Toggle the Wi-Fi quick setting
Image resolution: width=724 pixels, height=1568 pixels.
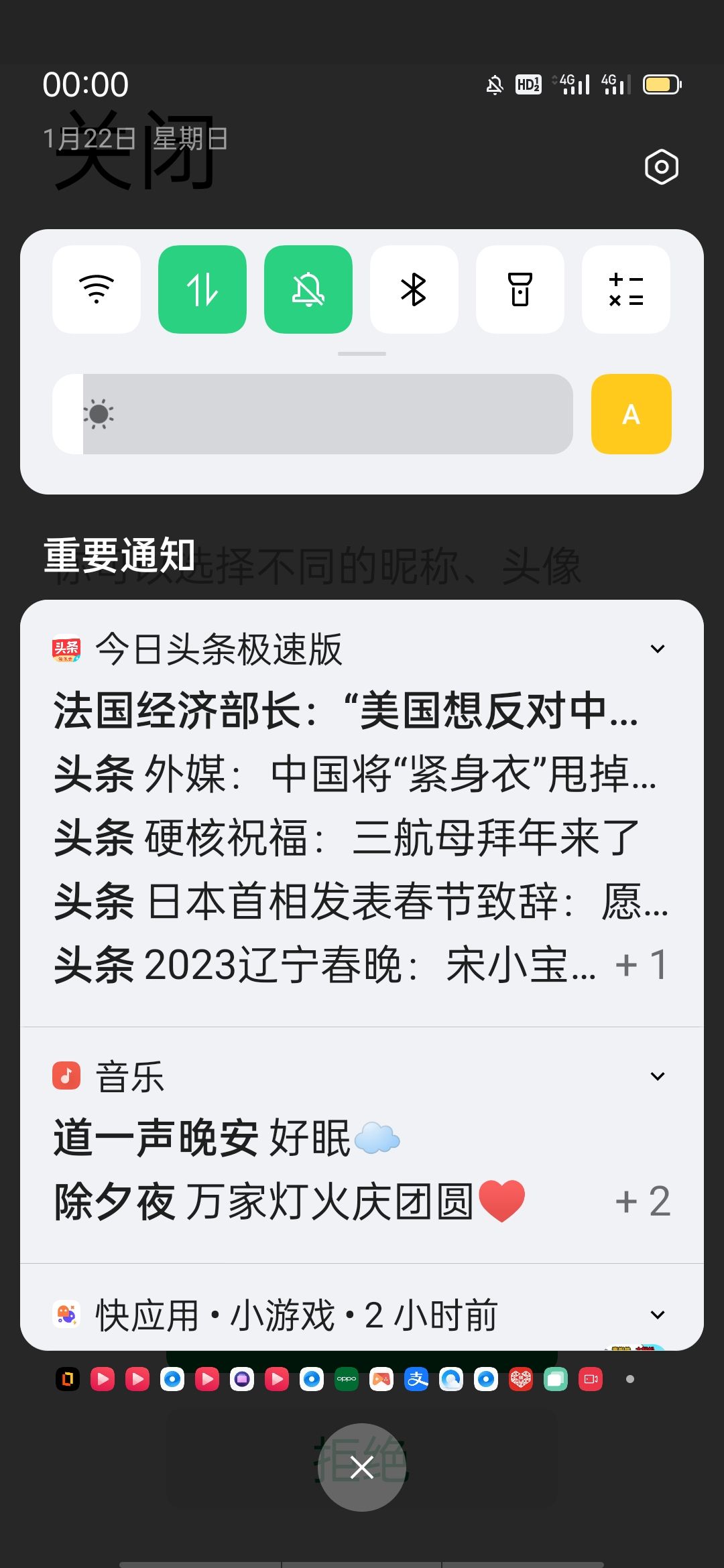[97, 289]
